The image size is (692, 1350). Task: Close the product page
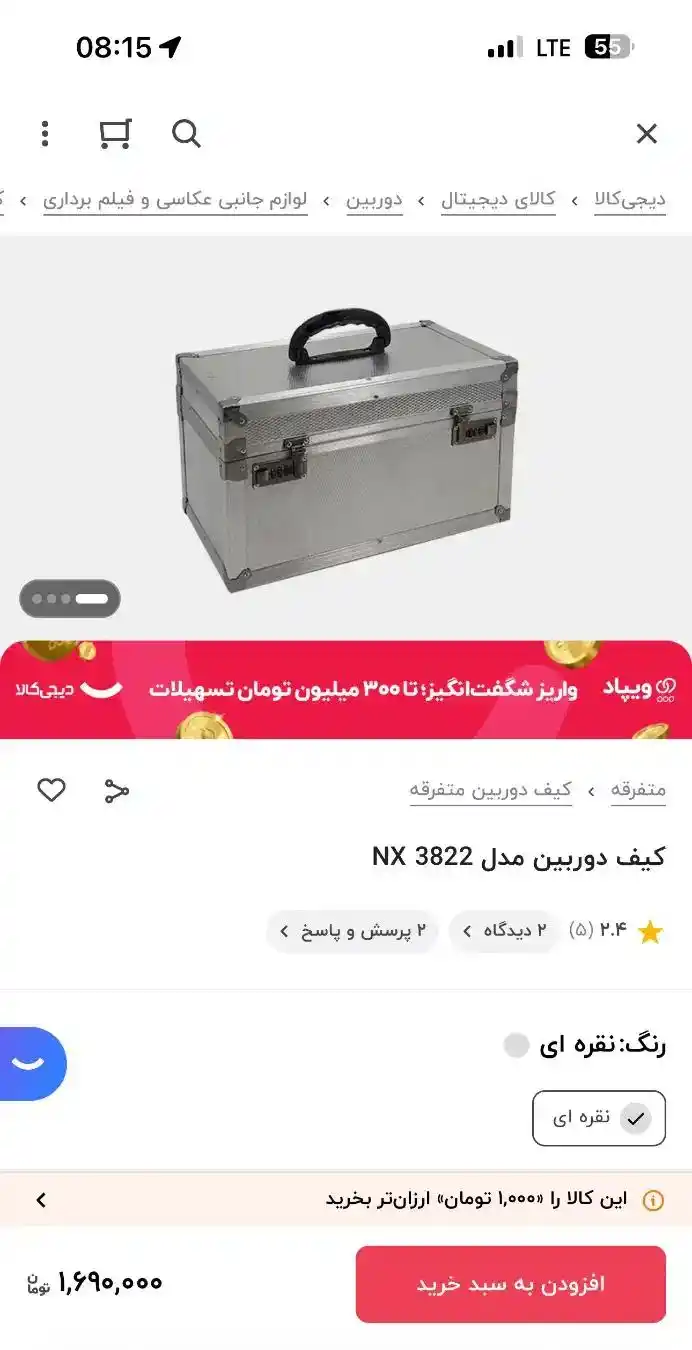coord(647,133)
